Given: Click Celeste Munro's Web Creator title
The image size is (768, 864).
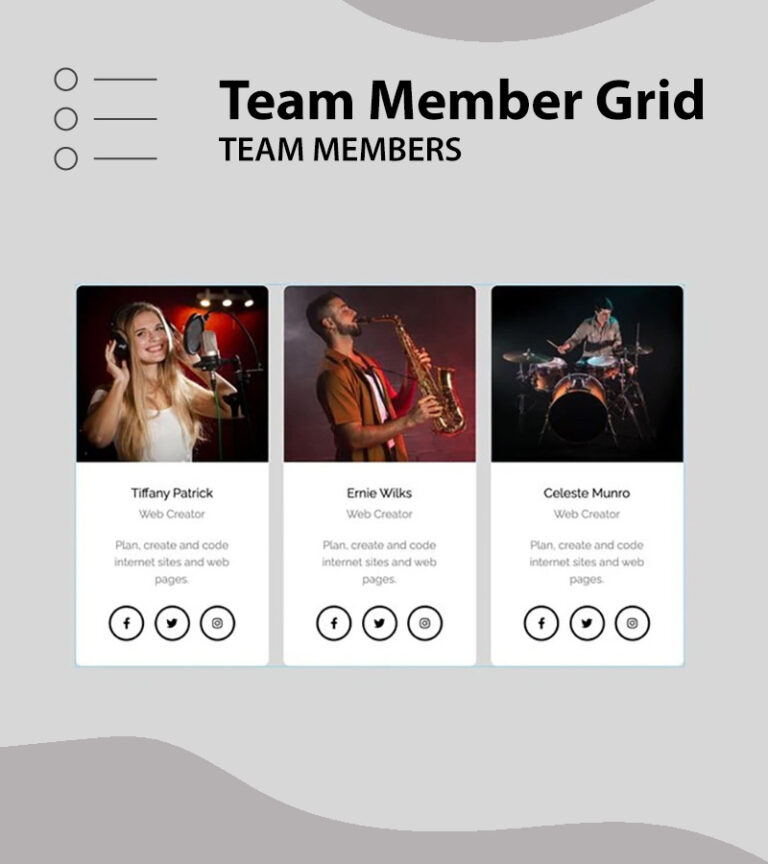Looking at the screenshot, I should 585,515.
